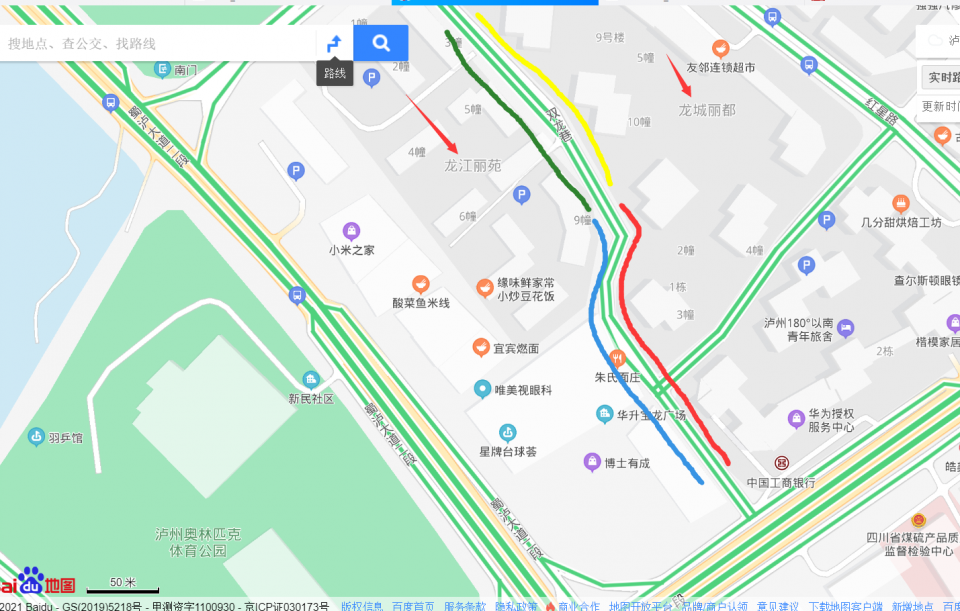Select the 酸菜鱼米线 restaurant marker
960x611 pixels.
click(x=421, y=284)
